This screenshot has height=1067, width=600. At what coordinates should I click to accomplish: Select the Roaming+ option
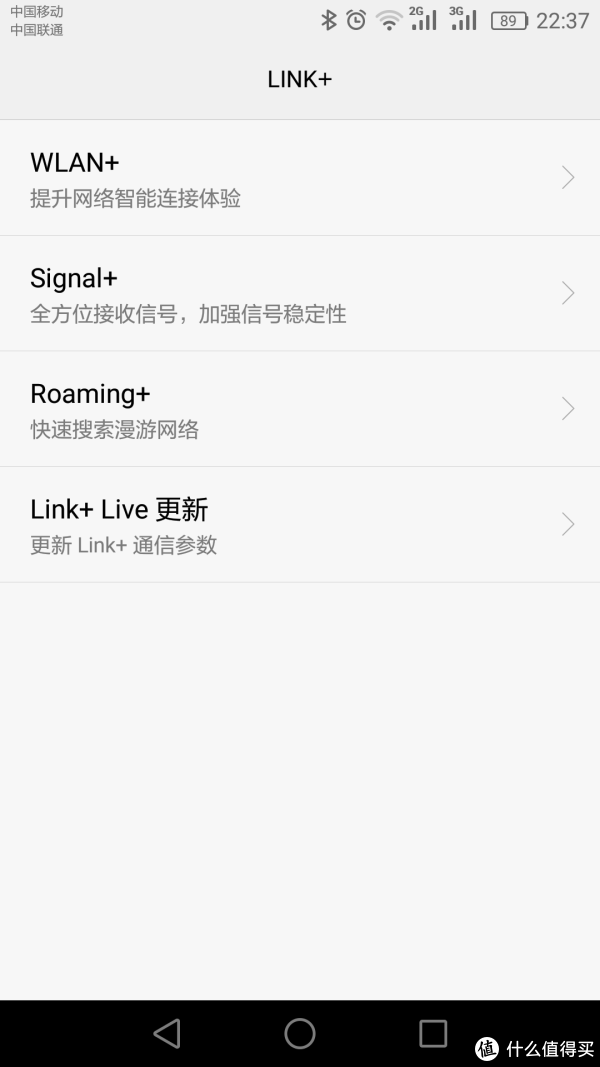point(300,409)
